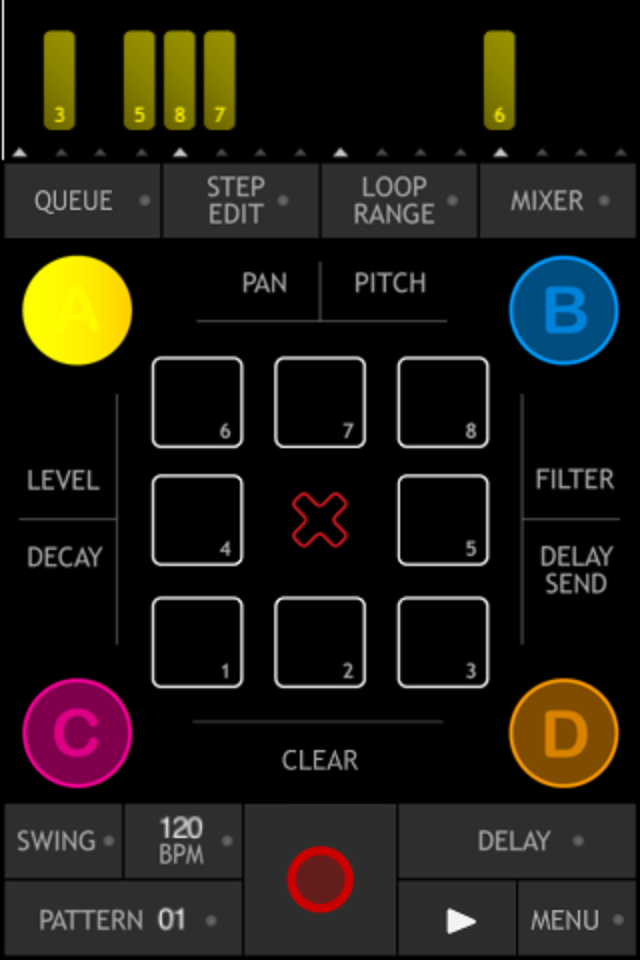Select the pink C bank

tap(77, 733)
